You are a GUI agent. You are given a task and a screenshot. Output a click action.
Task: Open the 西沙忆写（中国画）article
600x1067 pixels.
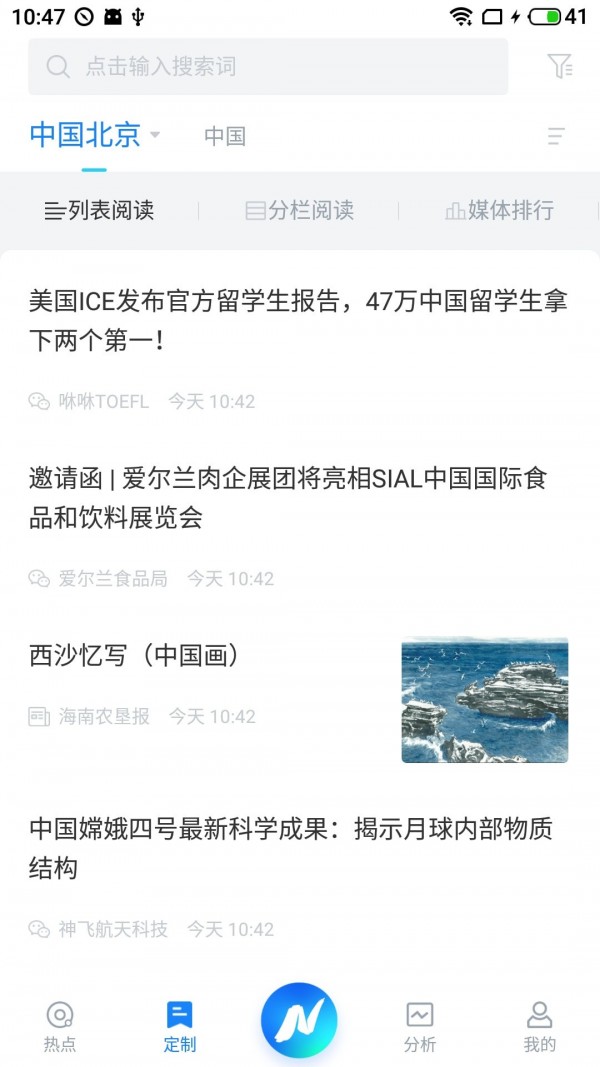pyautogui.click(x=135, y=656)
